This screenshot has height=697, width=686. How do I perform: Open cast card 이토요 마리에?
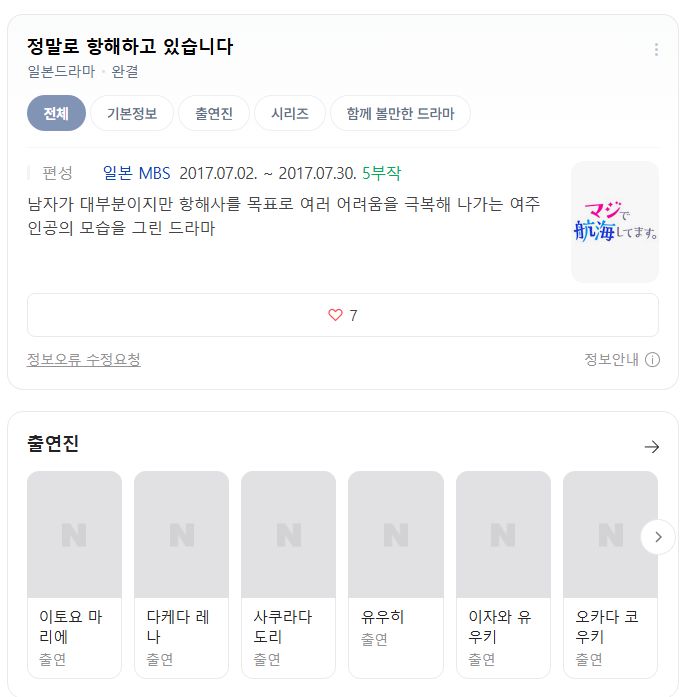point(74,574)
